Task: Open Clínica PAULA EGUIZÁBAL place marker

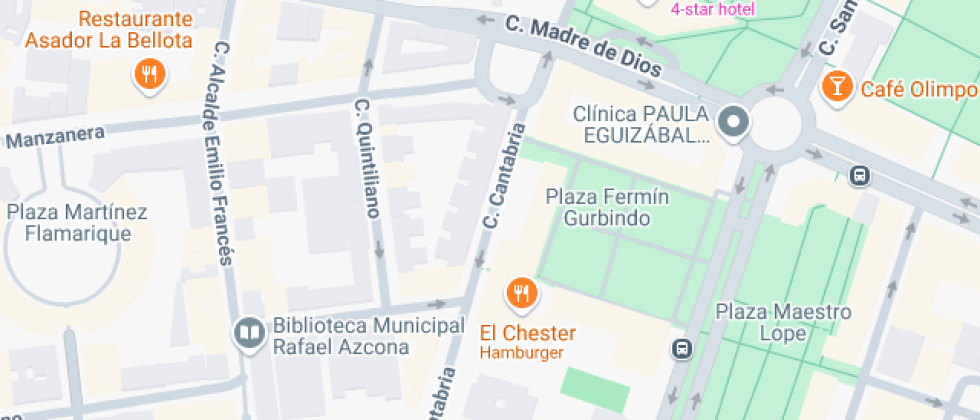Action: tap(735, 122)
